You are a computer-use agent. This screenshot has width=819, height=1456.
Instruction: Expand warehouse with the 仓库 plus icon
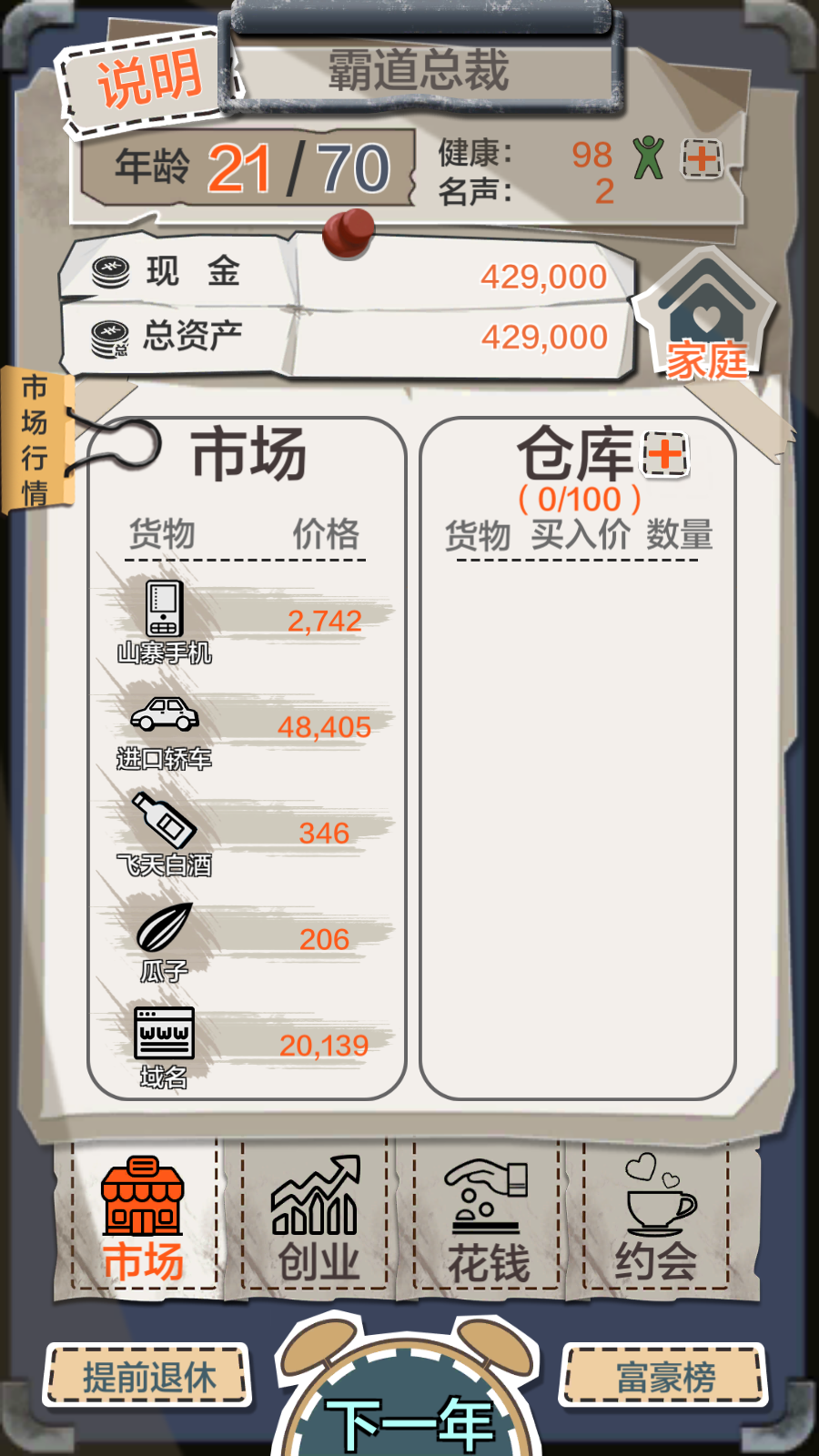point(665,454)
